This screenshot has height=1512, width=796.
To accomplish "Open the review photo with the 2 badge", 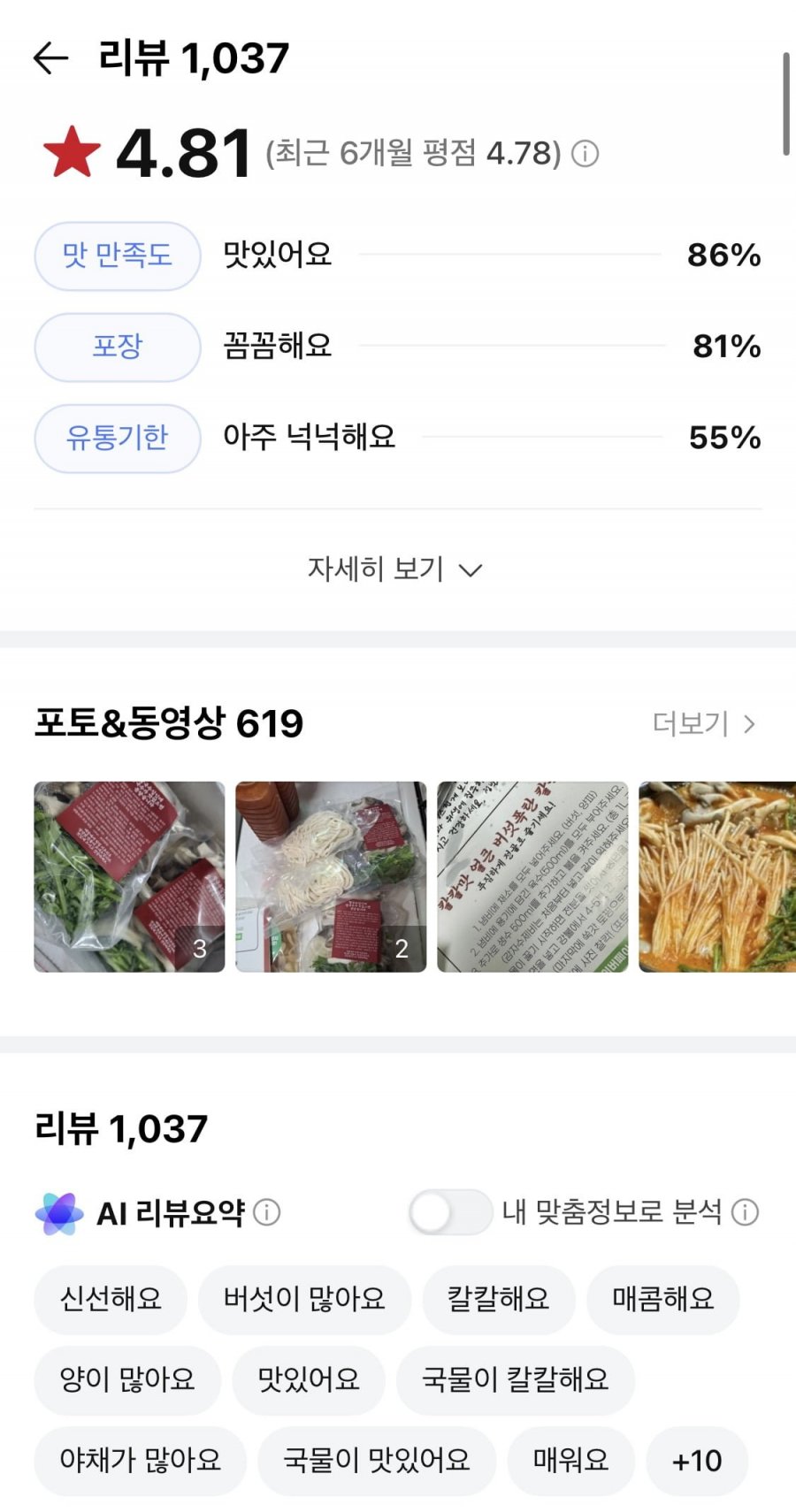I will tap(331, 876).
